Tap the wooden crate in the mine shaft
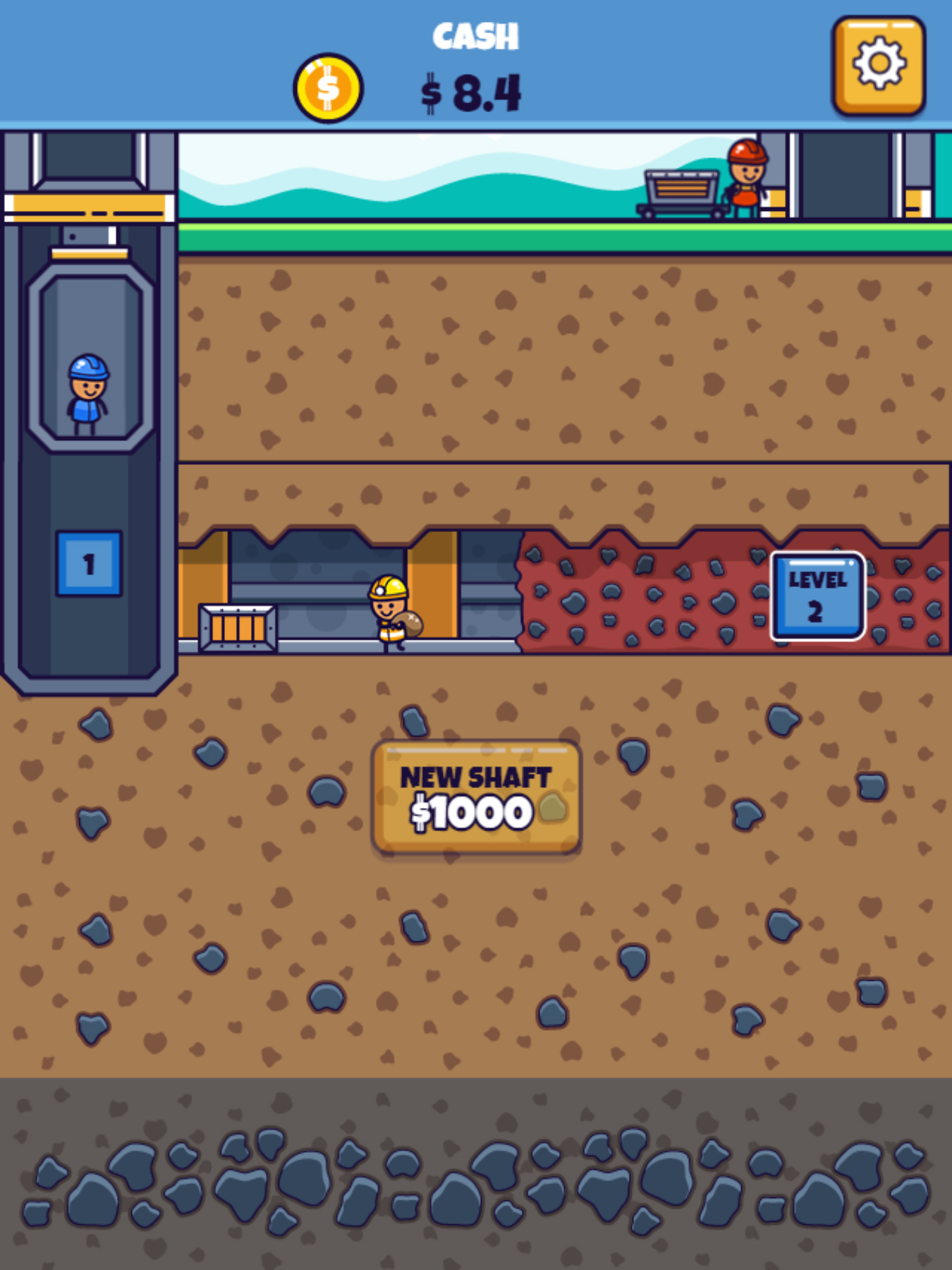952x1270 pixels. point(236,624)
